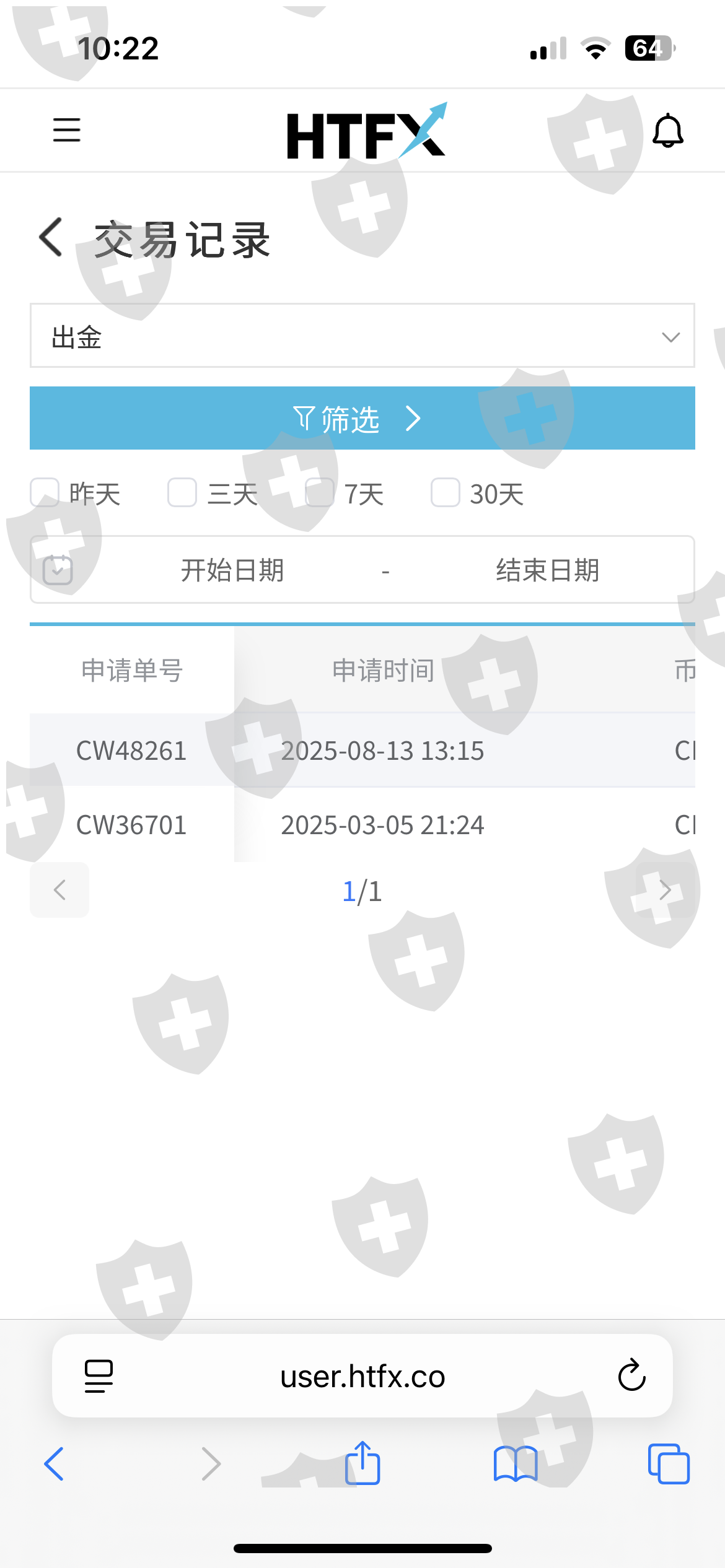Open the hamburger menu
The width and height of the screenshot is (725, 1568).
click(67, 130)
